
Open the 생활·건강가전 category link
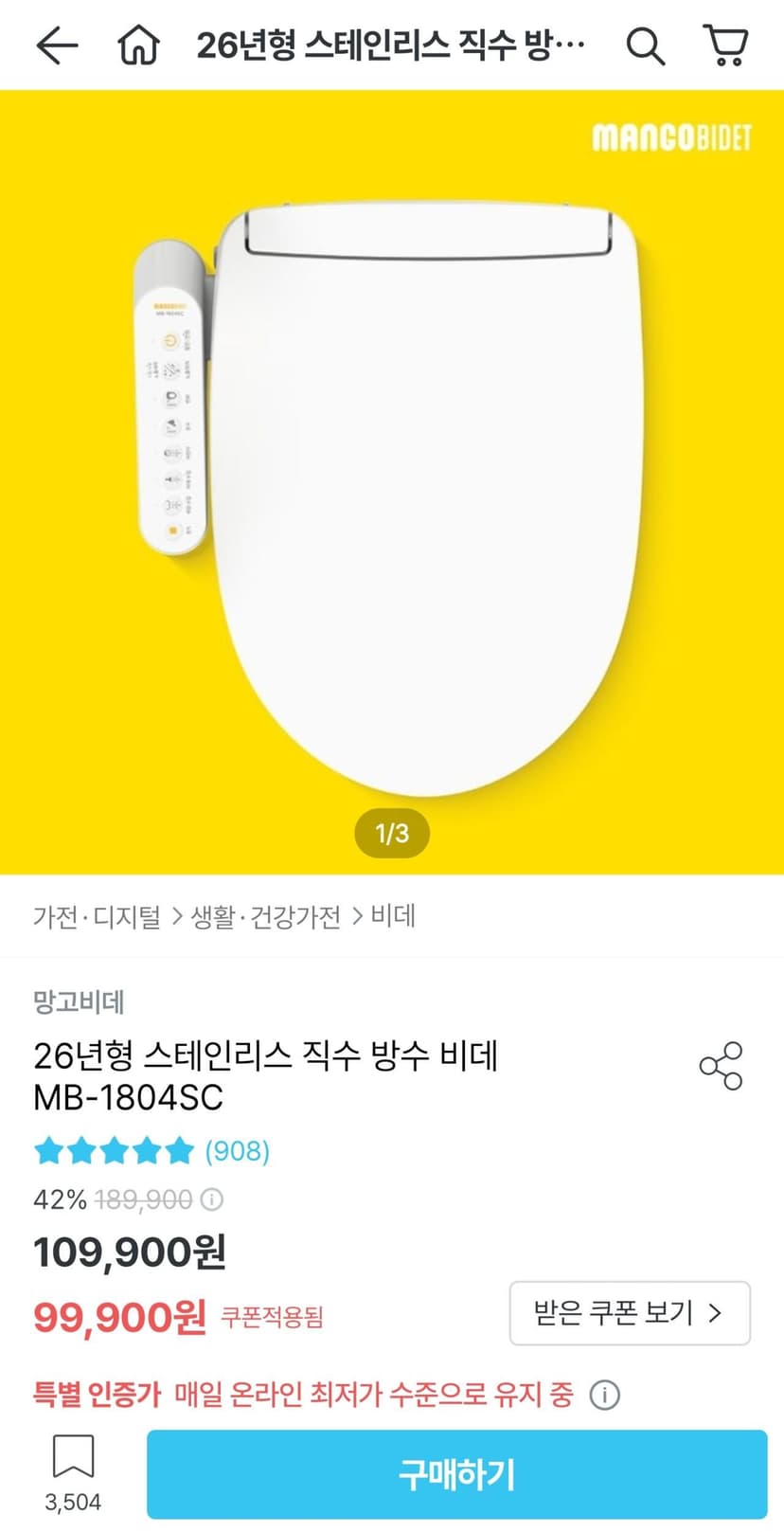(266, 916)
